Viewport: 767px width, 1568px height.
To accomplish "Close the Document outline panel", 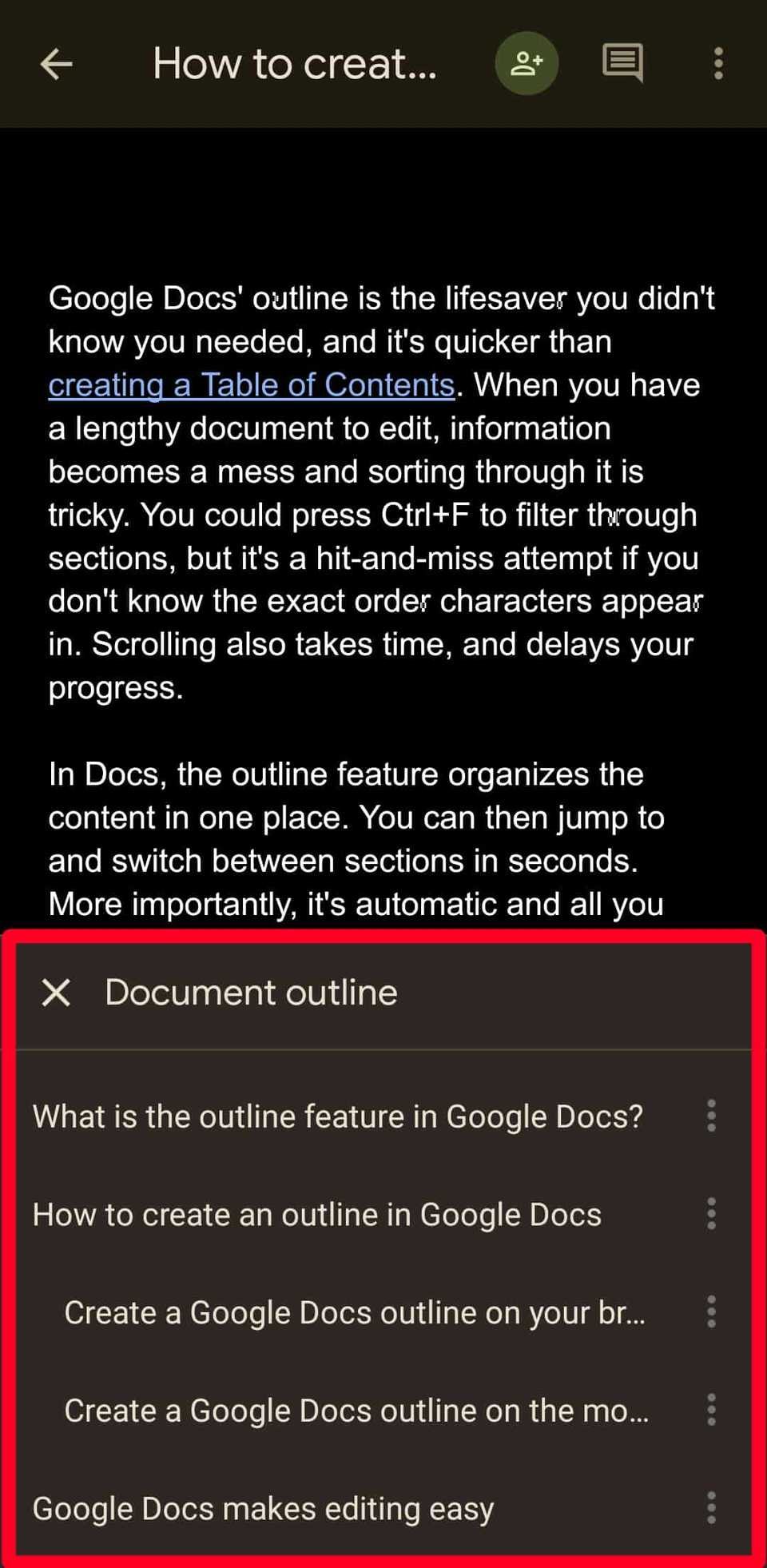I will (56, 993).
